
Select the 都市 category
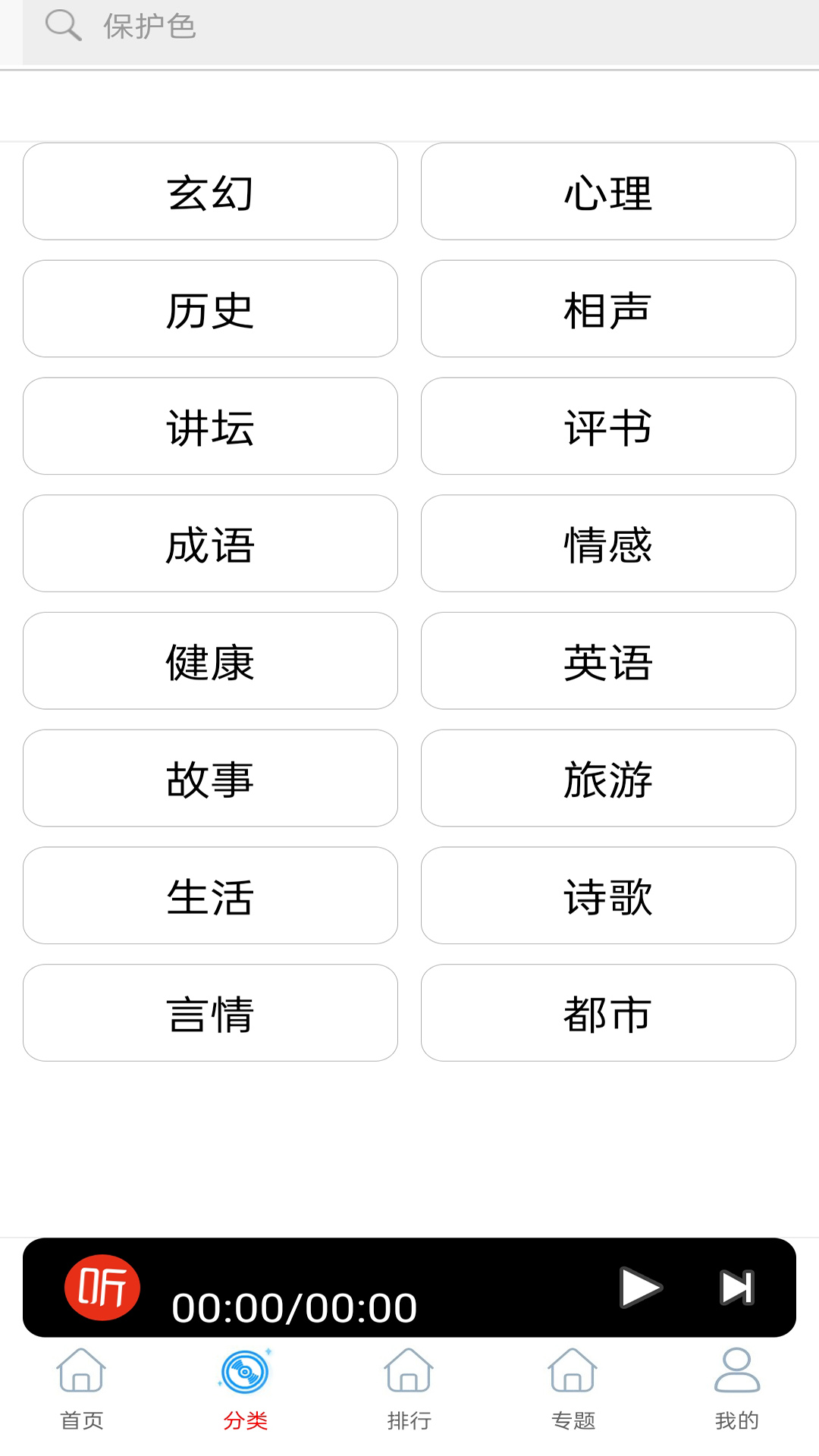tap(608, 1013)
